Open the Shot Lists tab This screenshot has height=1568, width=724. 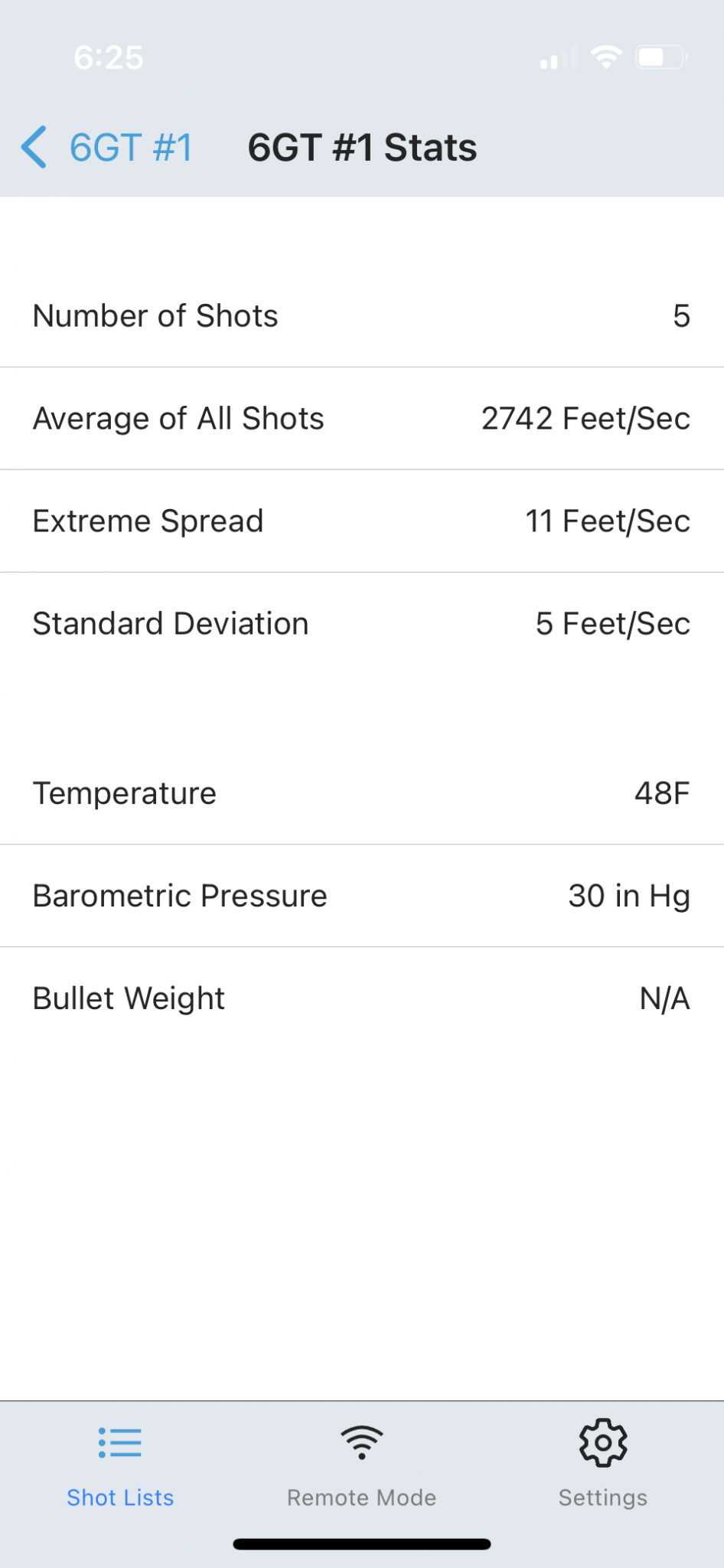coord(120,1467)
